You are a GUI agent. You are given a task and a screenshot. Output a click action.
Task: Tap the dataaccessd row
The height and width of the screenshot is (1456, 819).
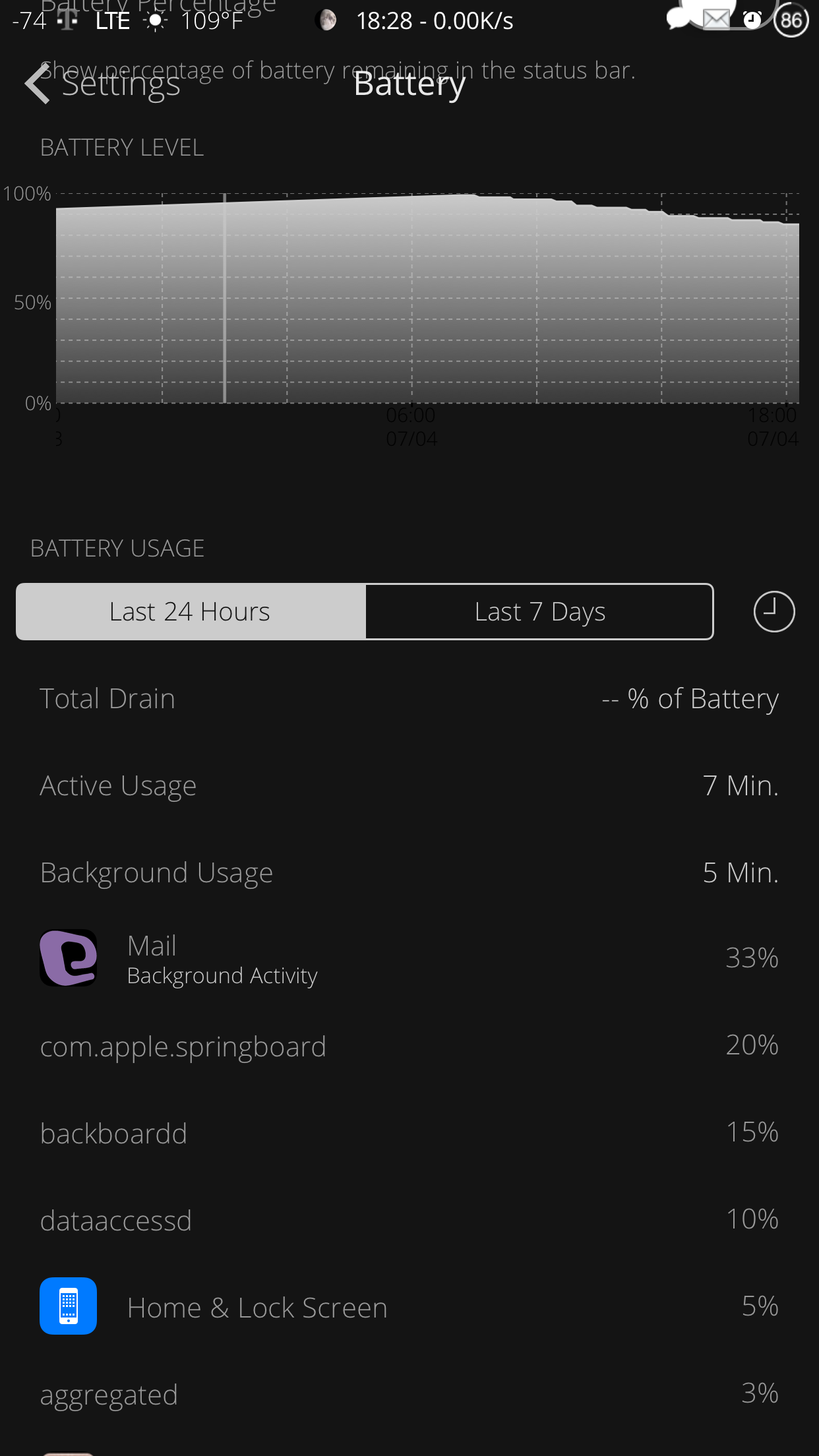[409, 1220]
